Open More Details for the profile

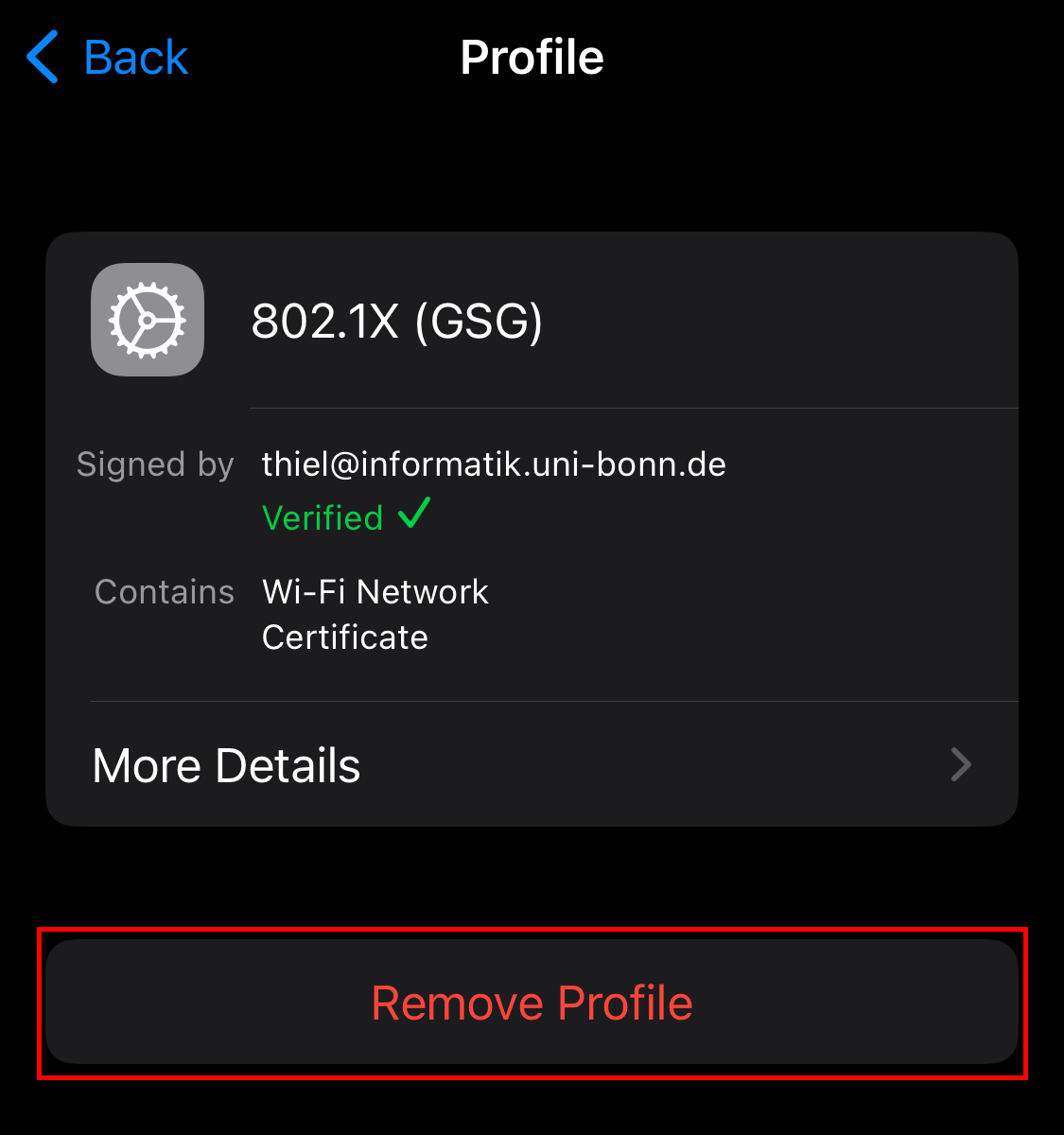pyautogui.click(x=531, y=765)
